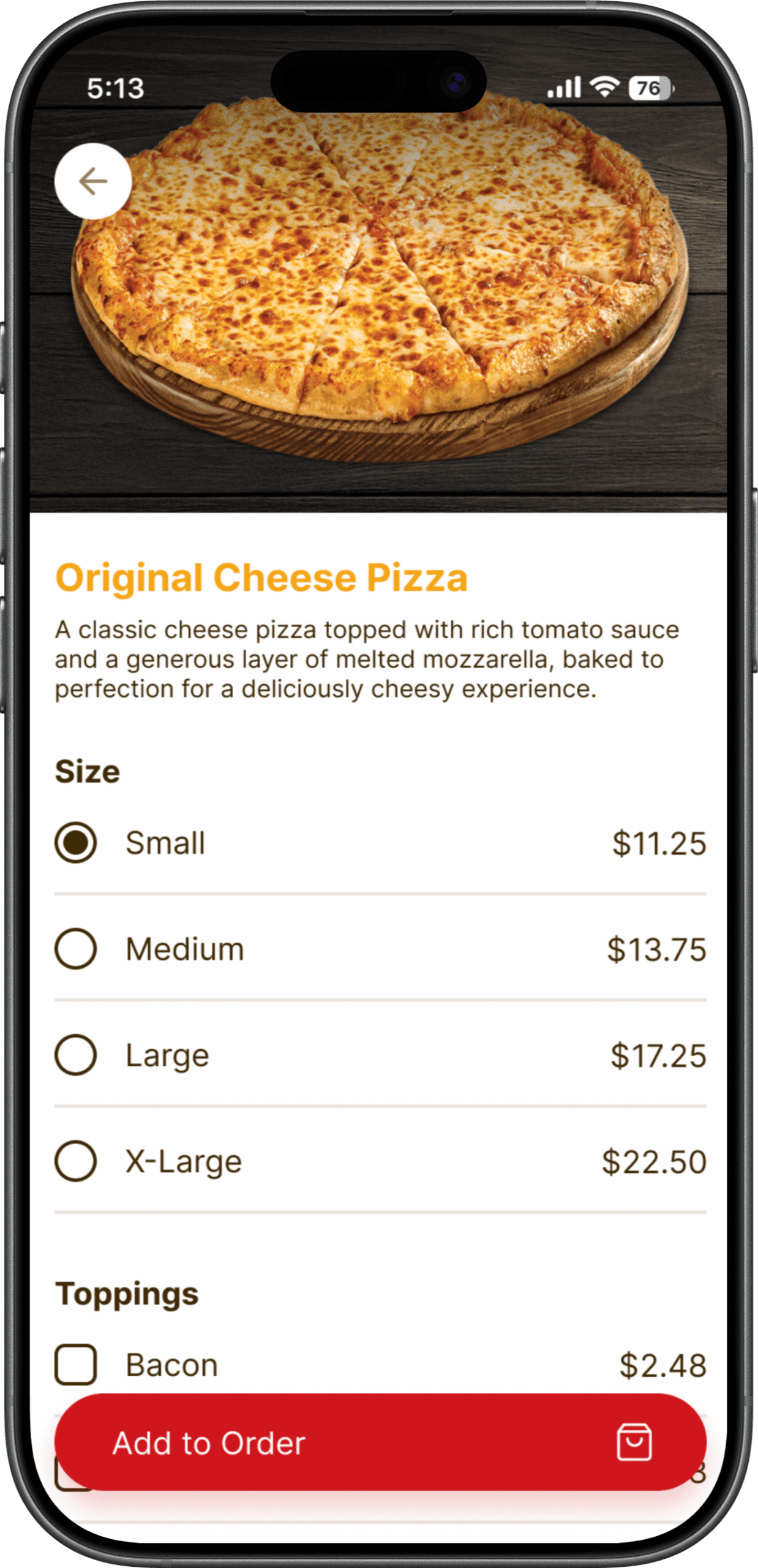Viewport: 758px width, 1568px height.
Task: Select X-Large size for $22.50
Action: pos(76,1161)
